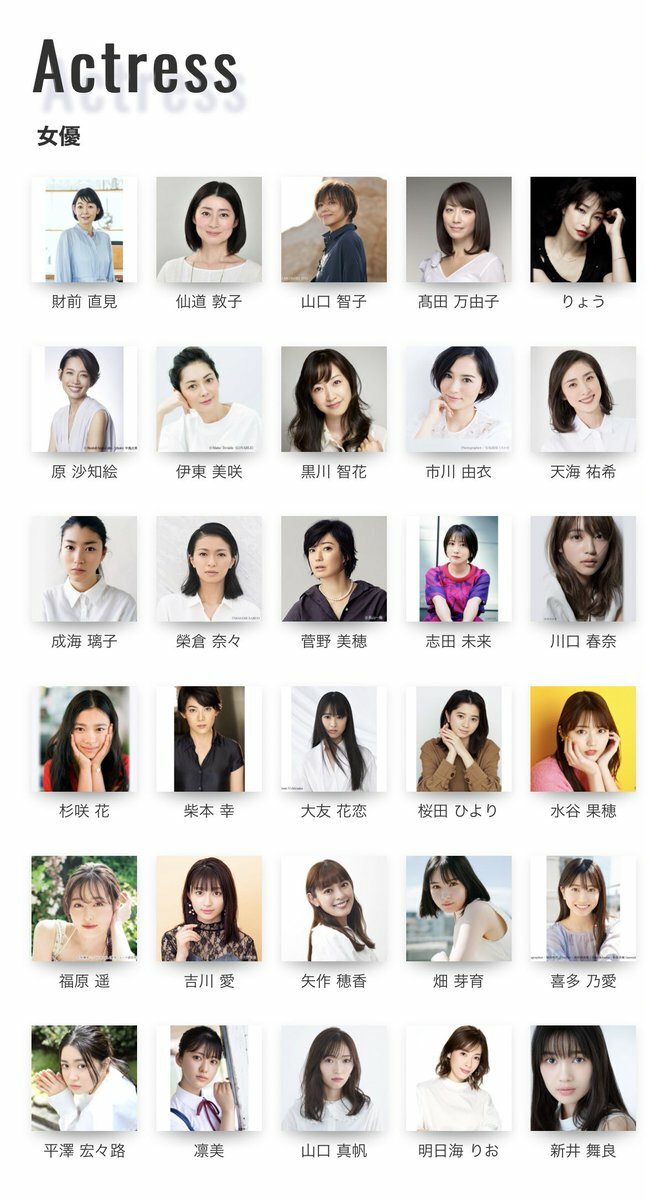Image resolution: width=646 pixels, height=1200 pixels.
Task: Open 原 沙知絵's profile
Action: coord(84,400)
